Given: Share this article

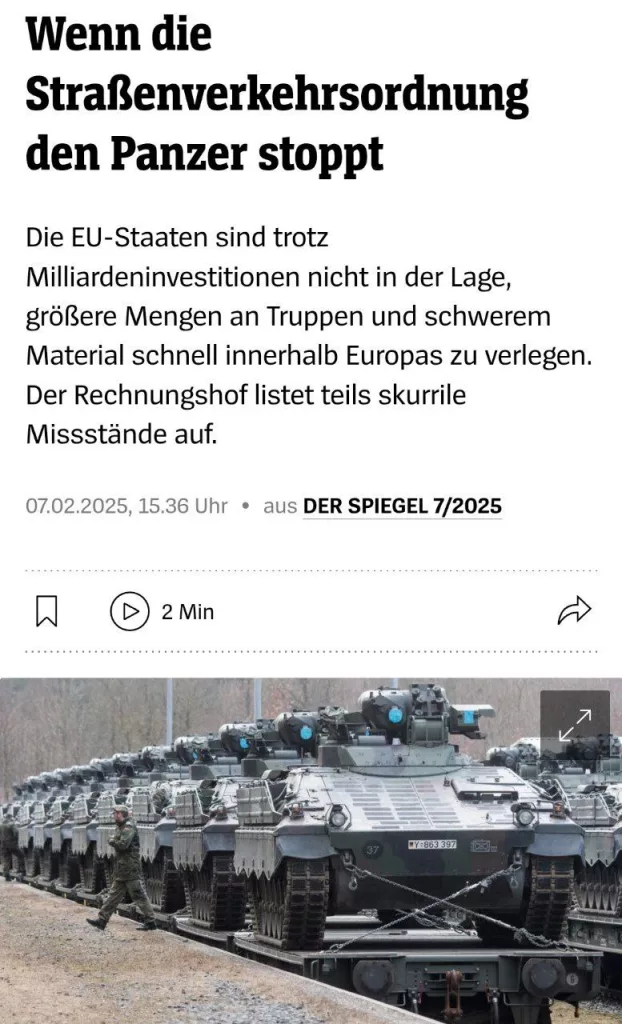Looking at the screenshot, I should (x=574, y=610).
